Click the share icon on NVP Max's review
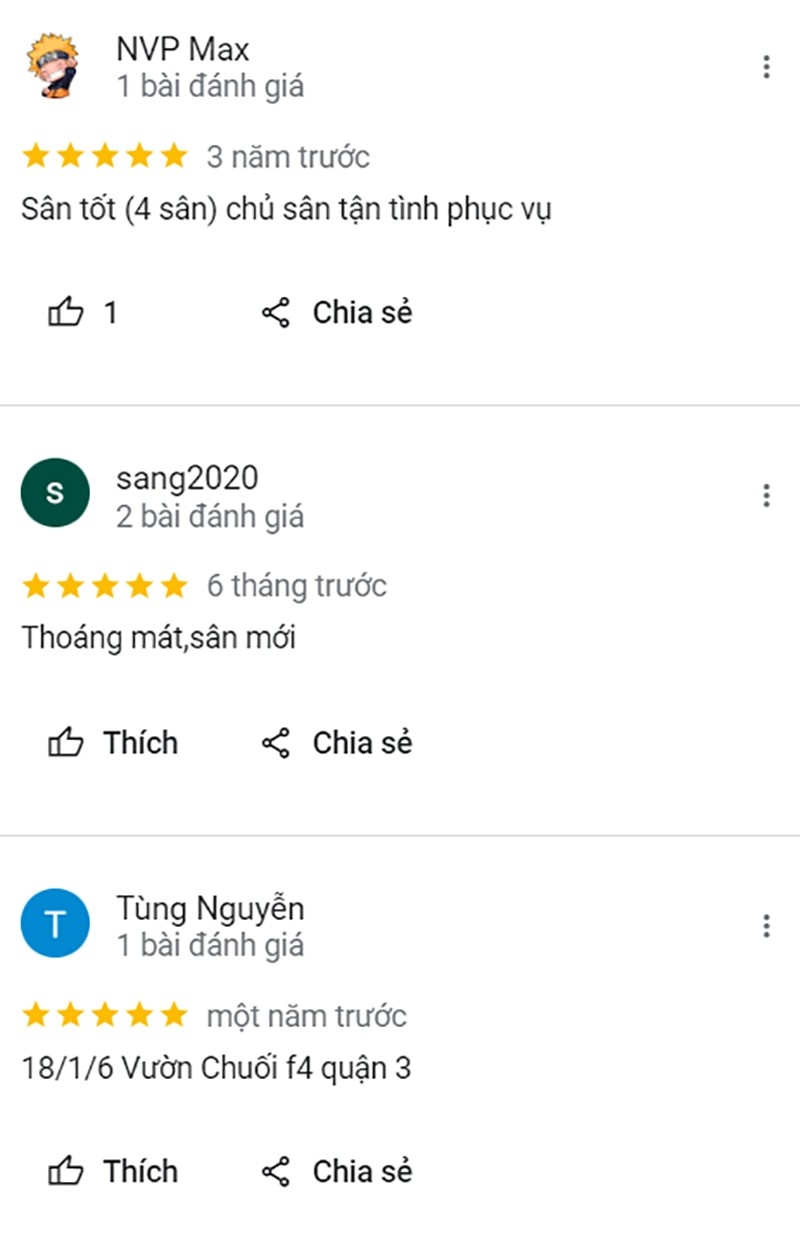The height and width of the screenshot is (1248, 800). (277, 311)
